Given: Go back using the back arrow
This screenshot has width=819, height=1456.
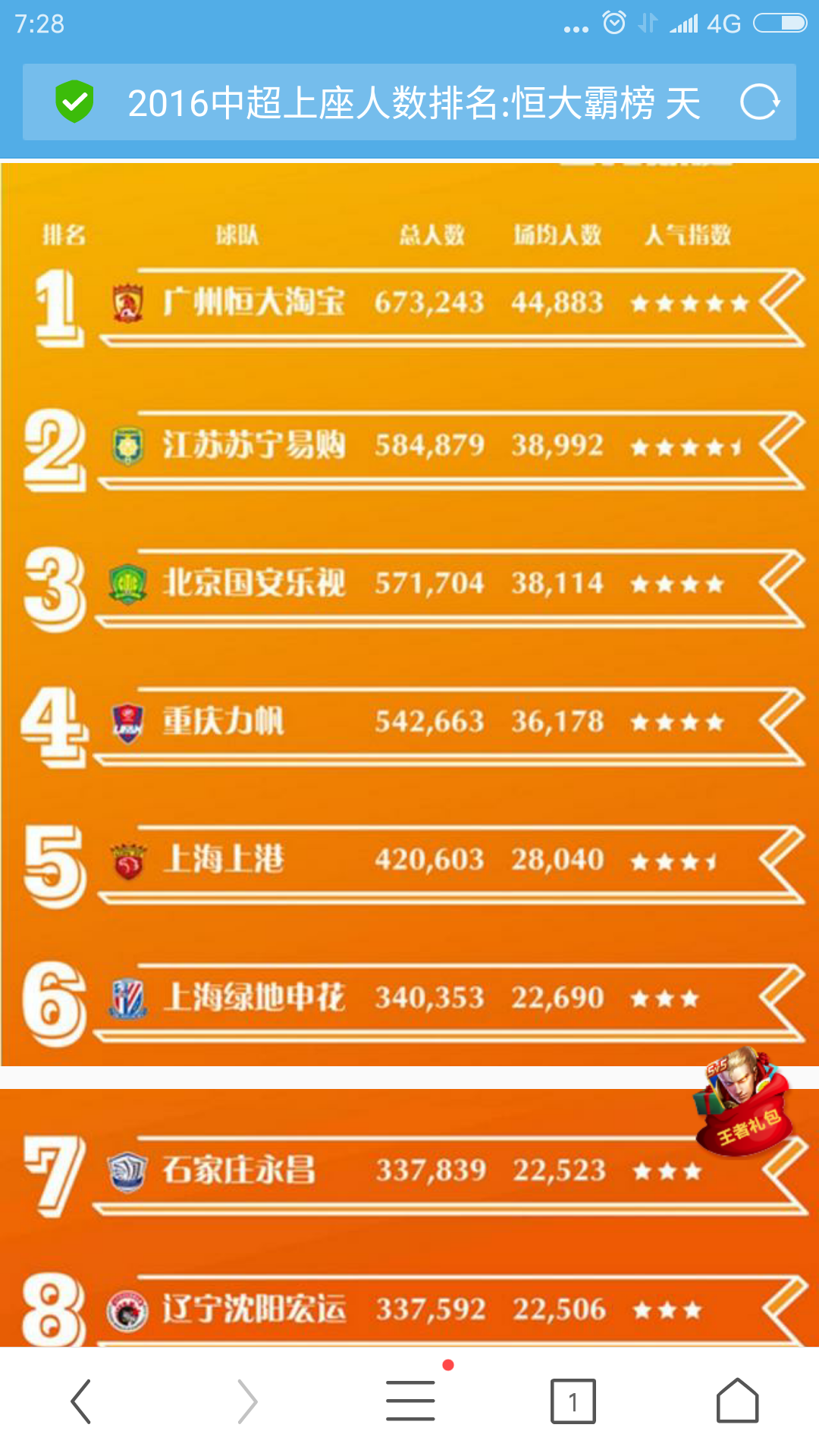Looking at the screenshot, I should click(x=82, y=1399).
